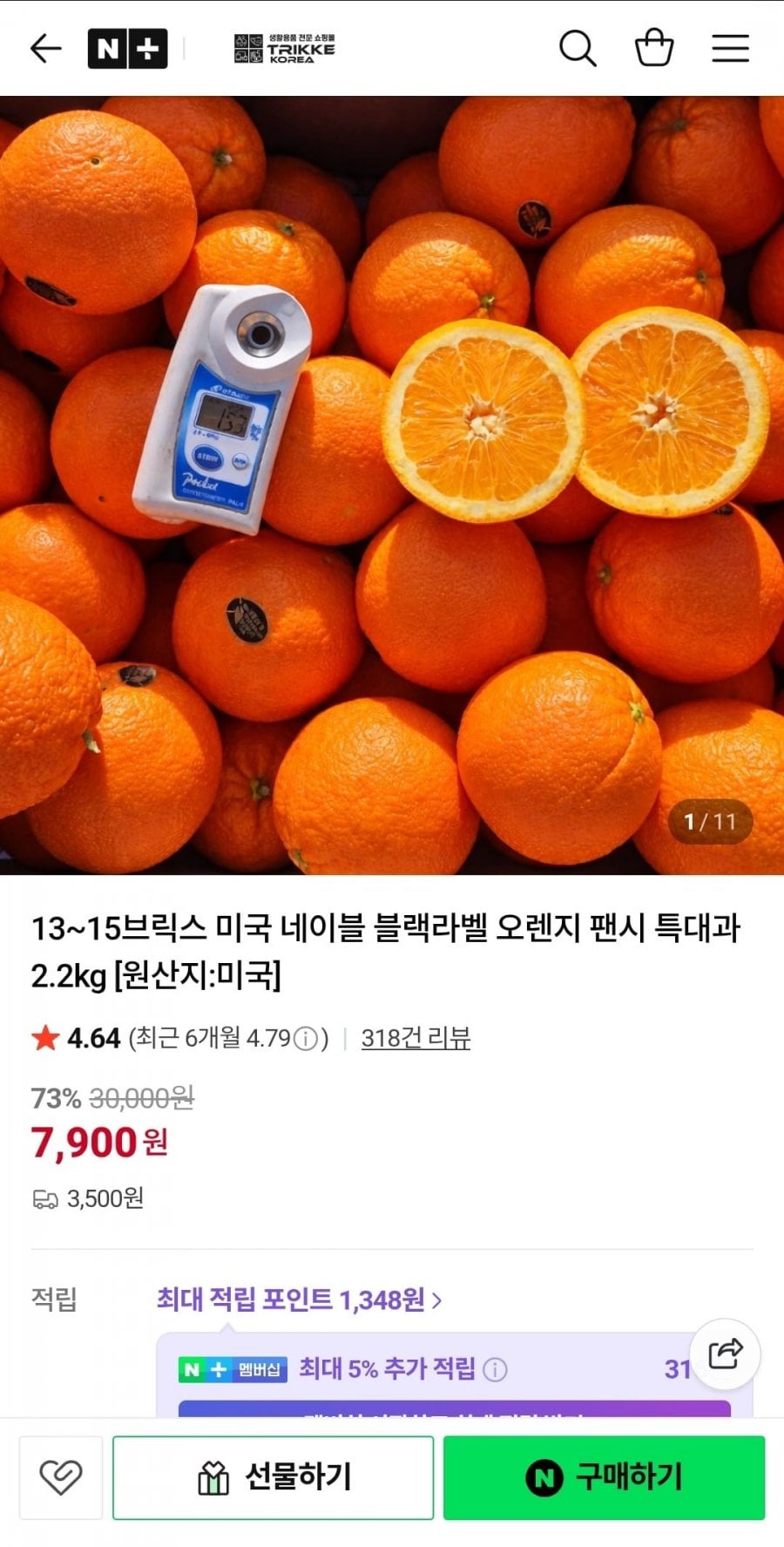This screenshot has height=1547, width=784.
Task: Expand 최대 적립 포인트 1,348원 details
Action: tap(300, 1300)
